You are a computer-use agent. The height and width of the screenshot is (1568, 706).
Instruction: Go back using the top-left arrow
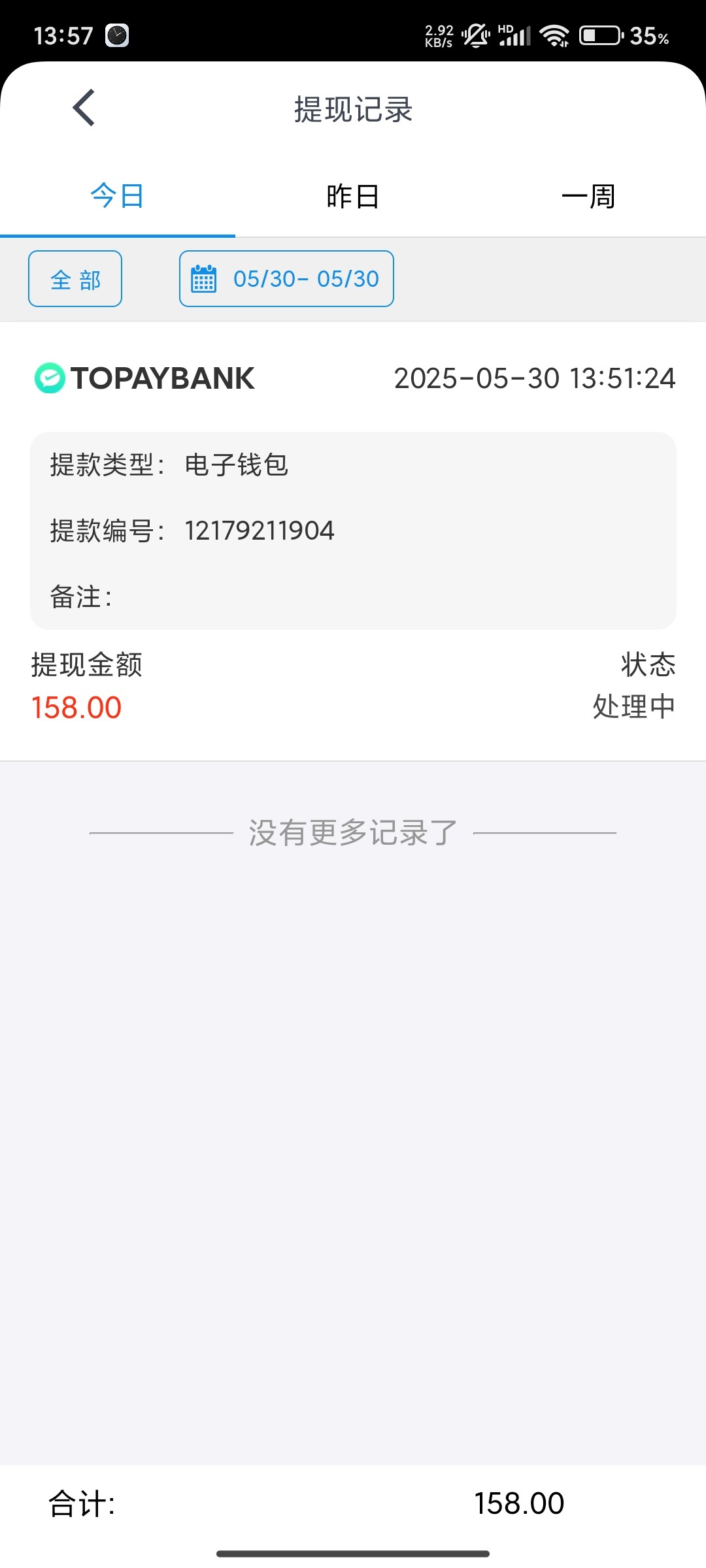(x=84, y=108)
